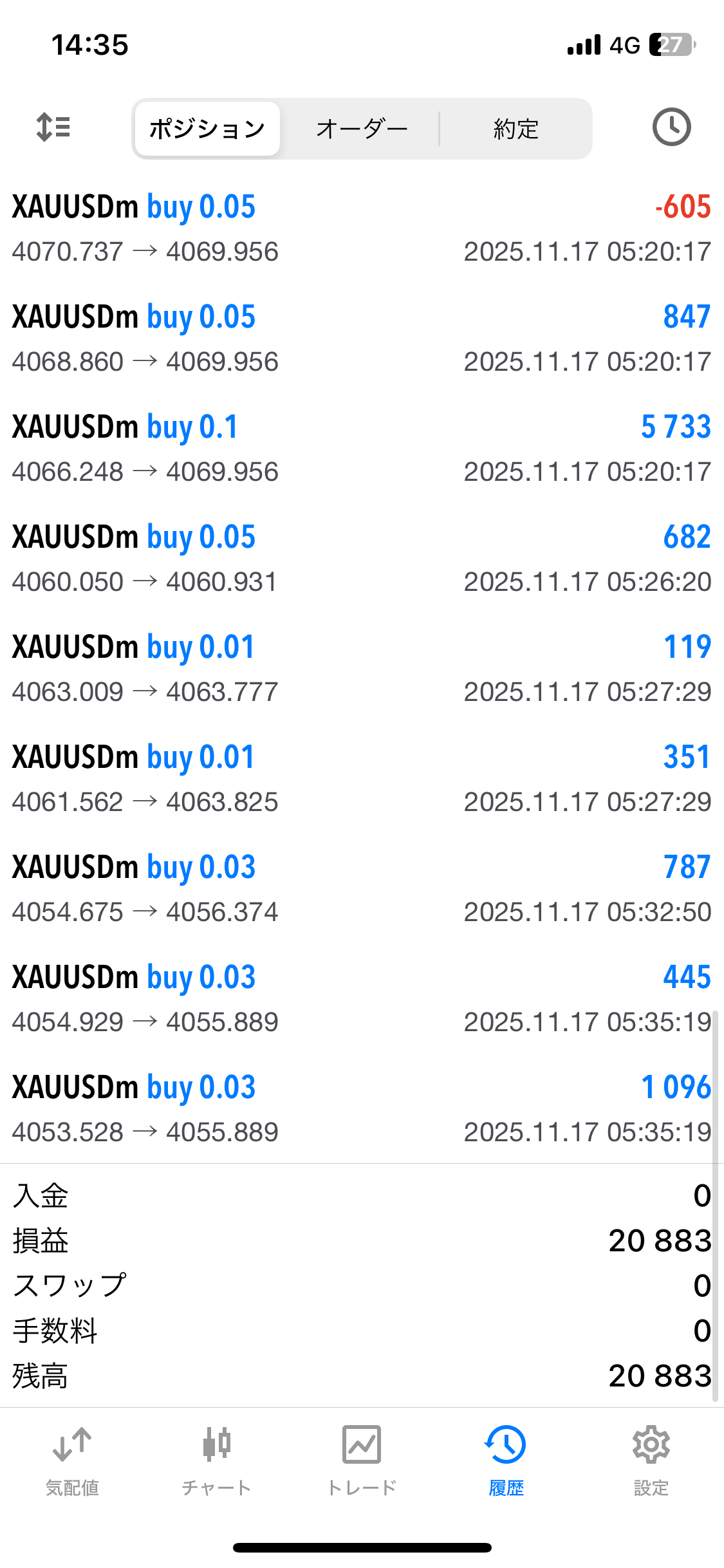The width and height of the screenshot is (724, 1568).
Task: Expand the XAUUSDm trade with 787 profit
Action: coord(362,889)
